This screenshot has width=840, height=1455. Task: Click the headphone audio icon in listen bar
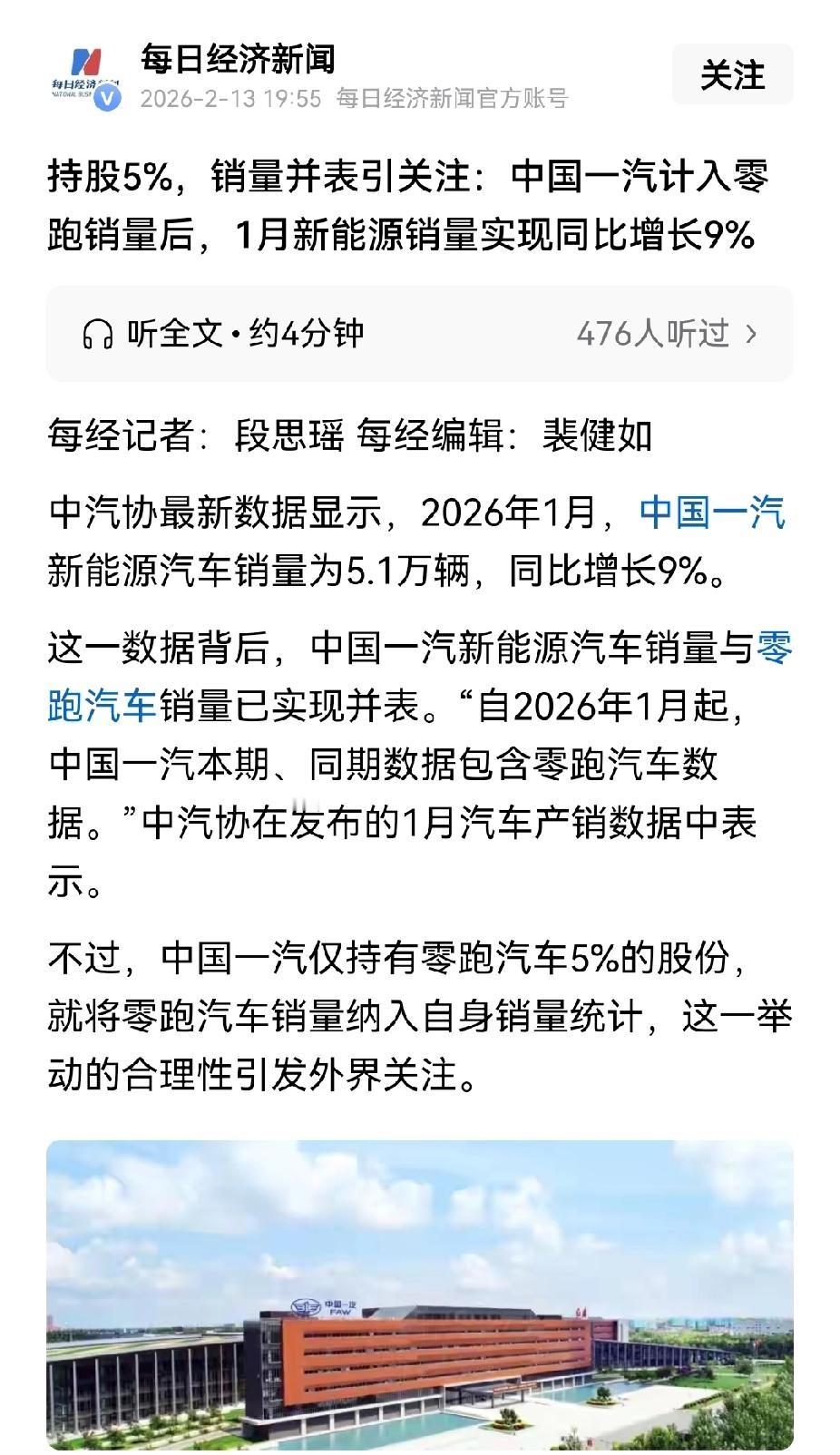pos(95,334)
